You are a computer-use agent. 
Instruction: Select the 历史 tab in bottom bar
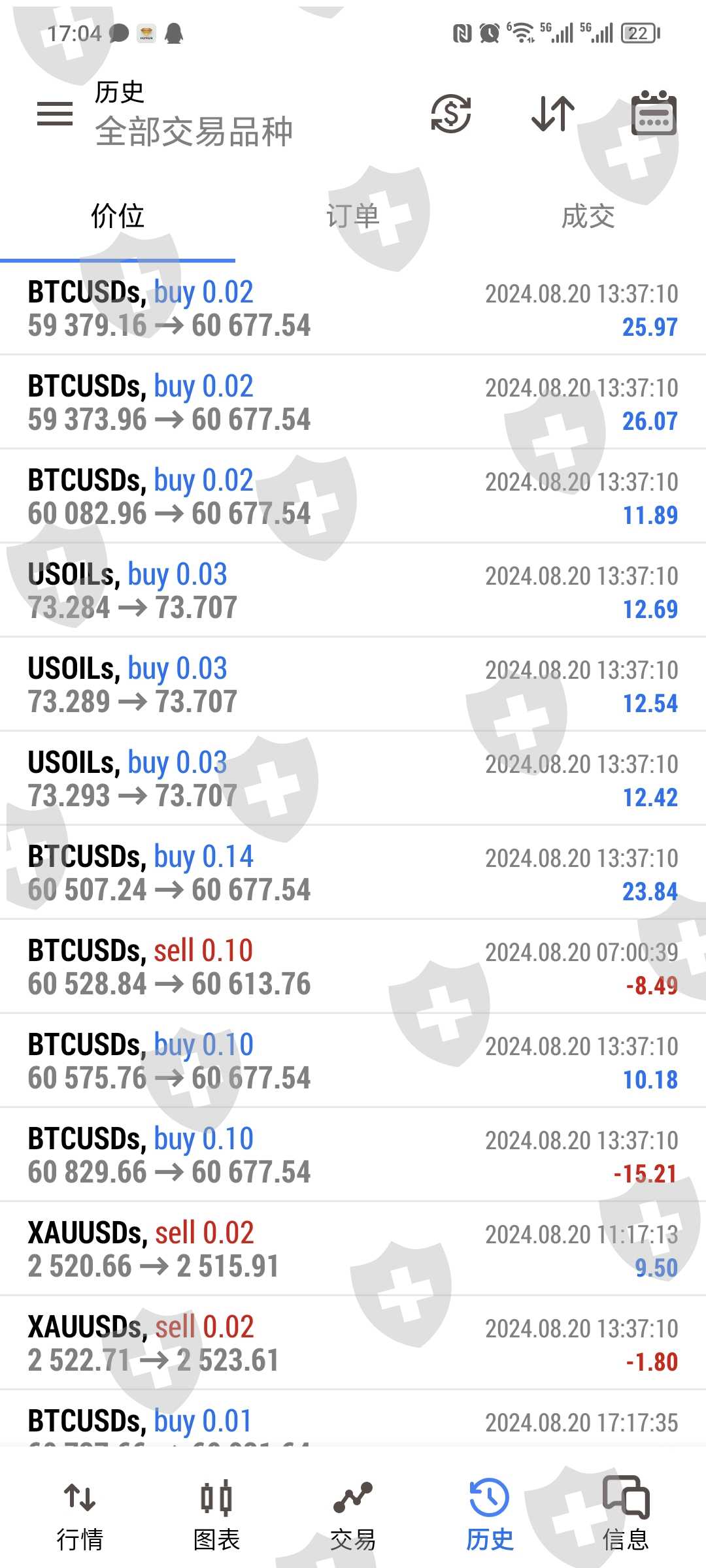(x=490, y=1516)
